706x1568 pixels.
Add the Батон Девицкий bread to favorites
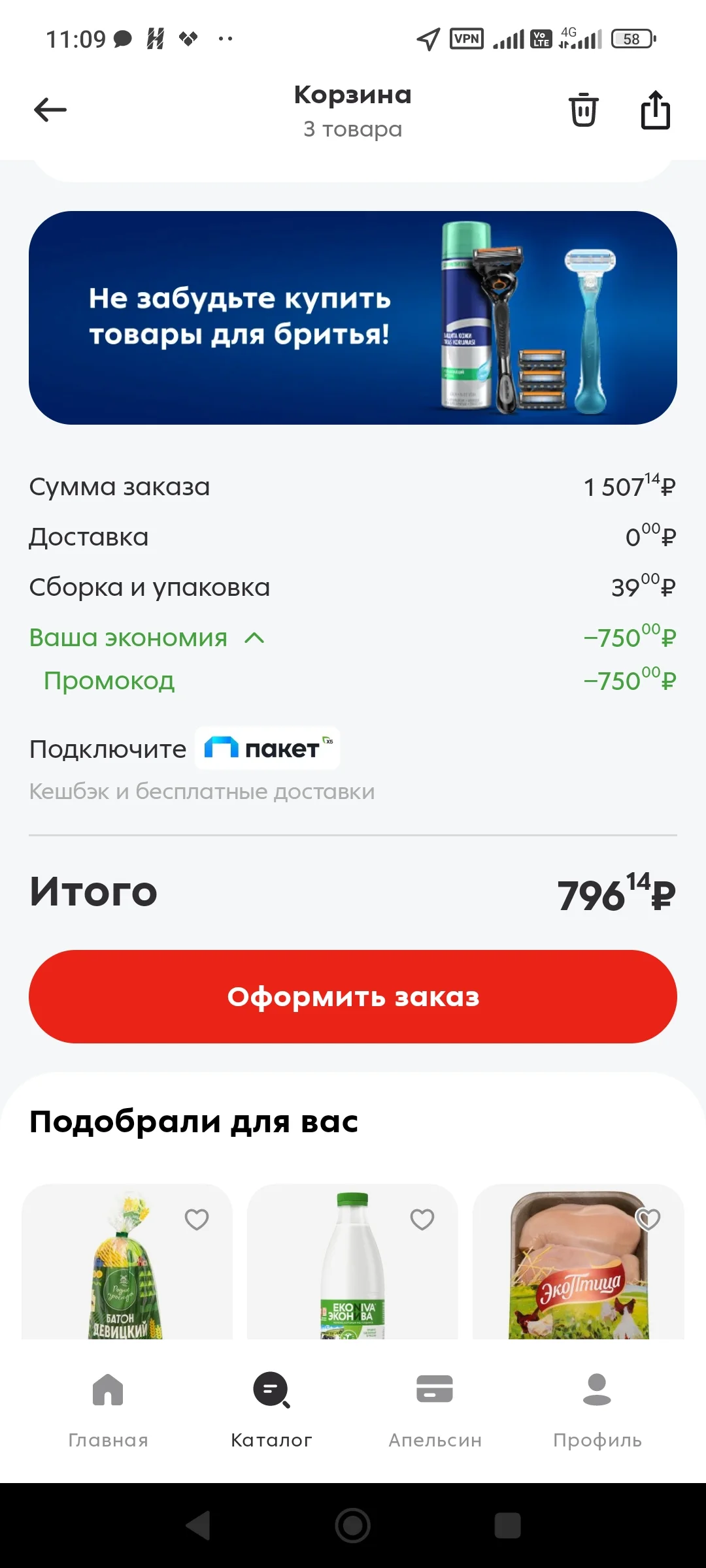click(x=196, y=1219)
